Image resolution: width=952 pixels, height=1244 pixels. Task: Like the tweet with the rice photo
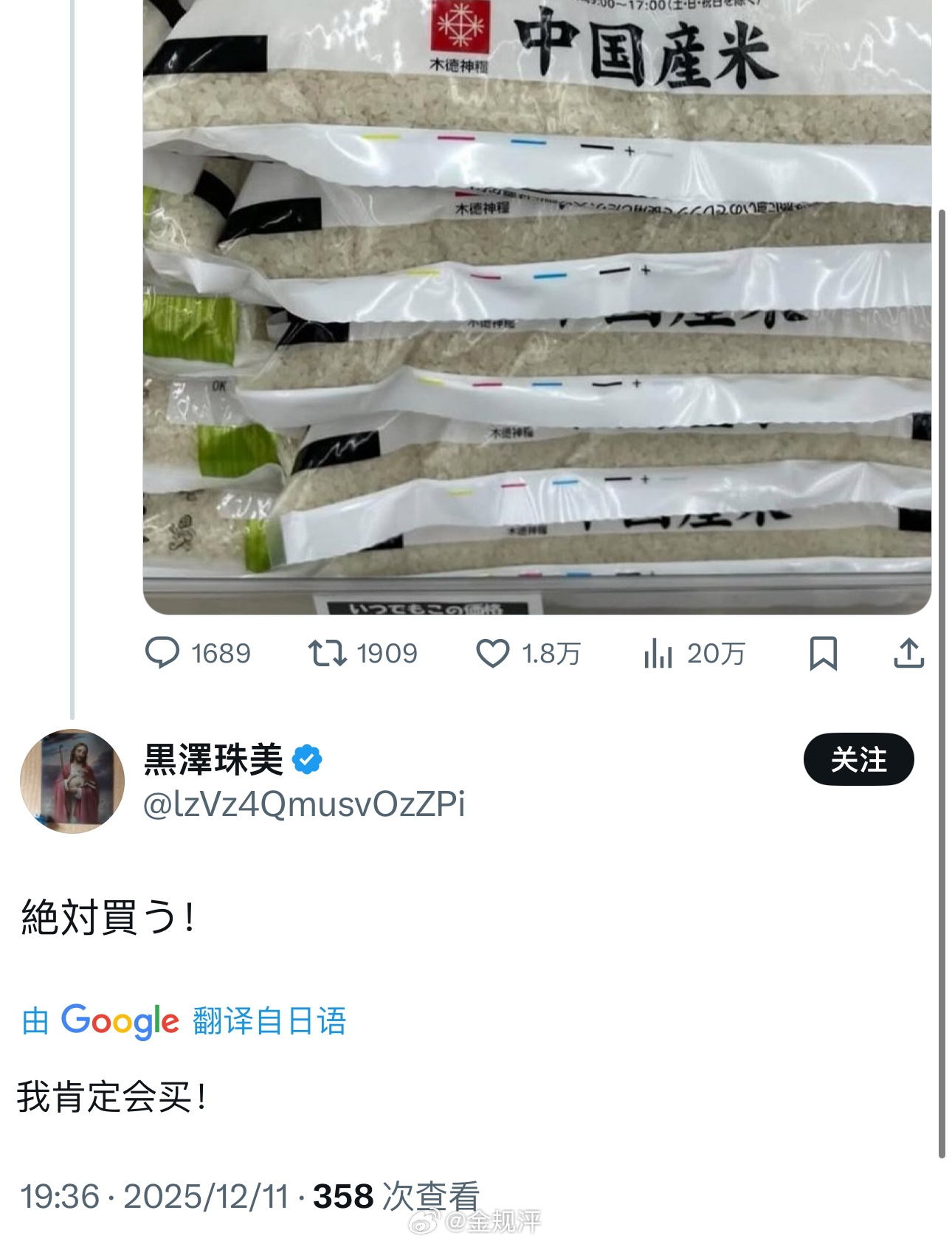point(493,653)
